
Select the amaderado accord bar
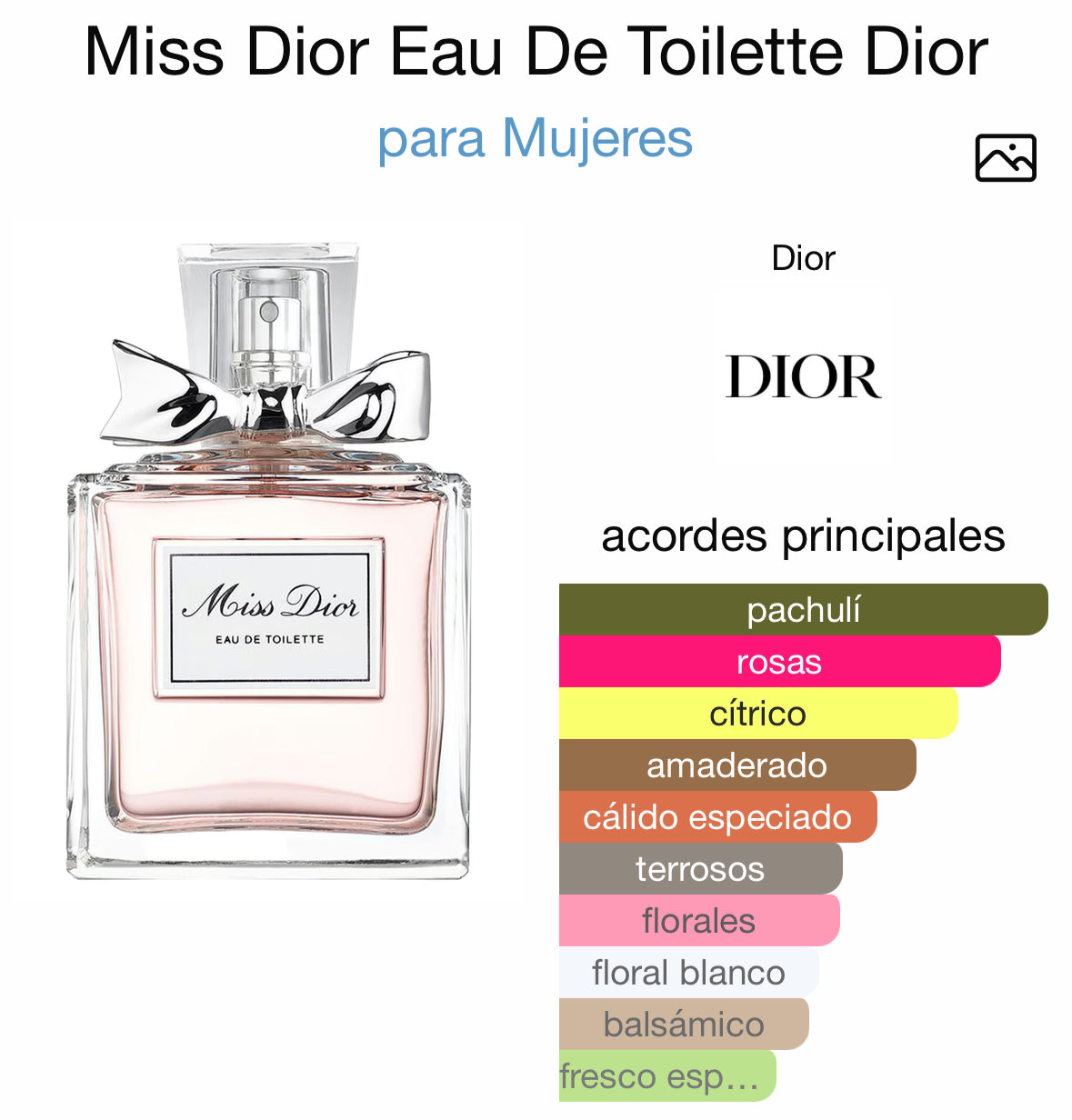point(736,765)
